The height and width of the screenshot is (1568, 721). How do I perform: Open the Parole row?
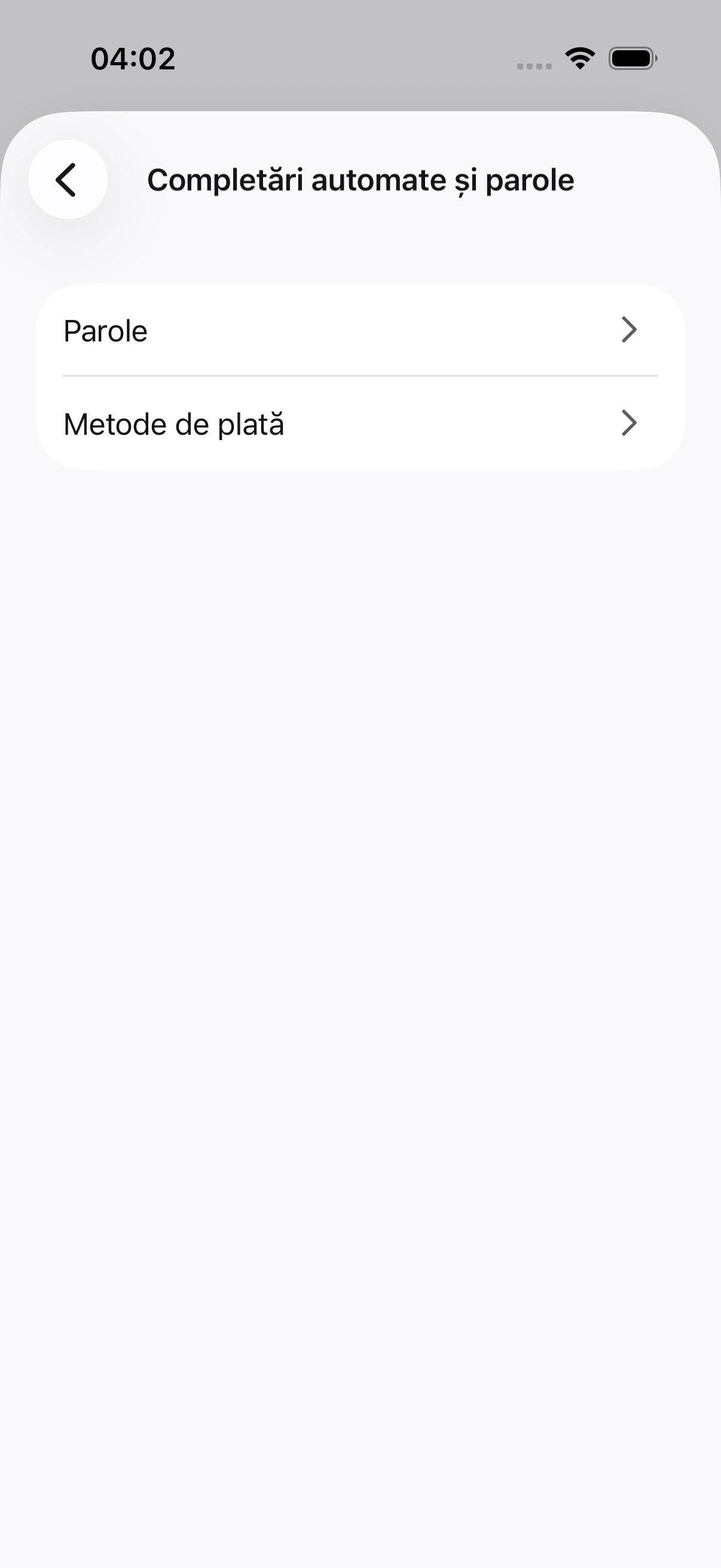pos(360,331)
